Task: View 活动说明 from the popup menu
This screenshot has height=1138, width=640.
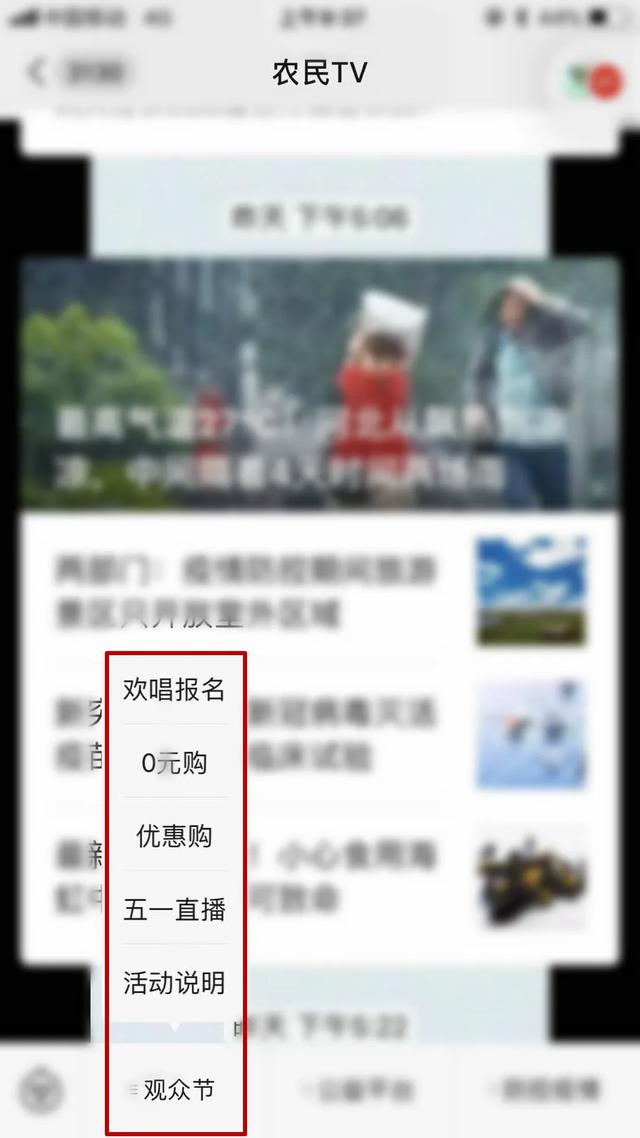Action: (x=175, y=983)
